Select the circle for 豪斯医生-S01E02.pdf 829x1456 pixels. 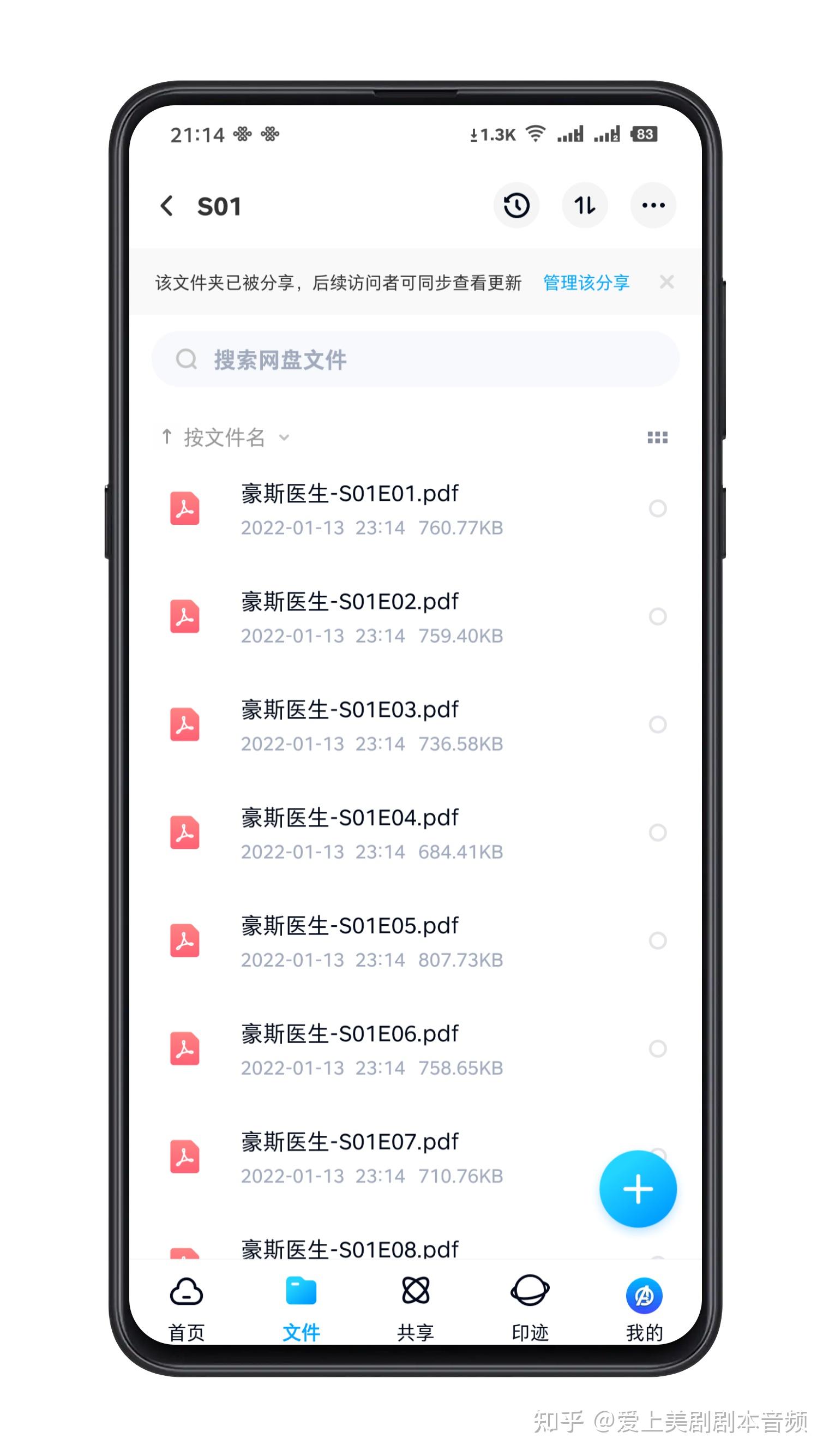coord(657,616)
